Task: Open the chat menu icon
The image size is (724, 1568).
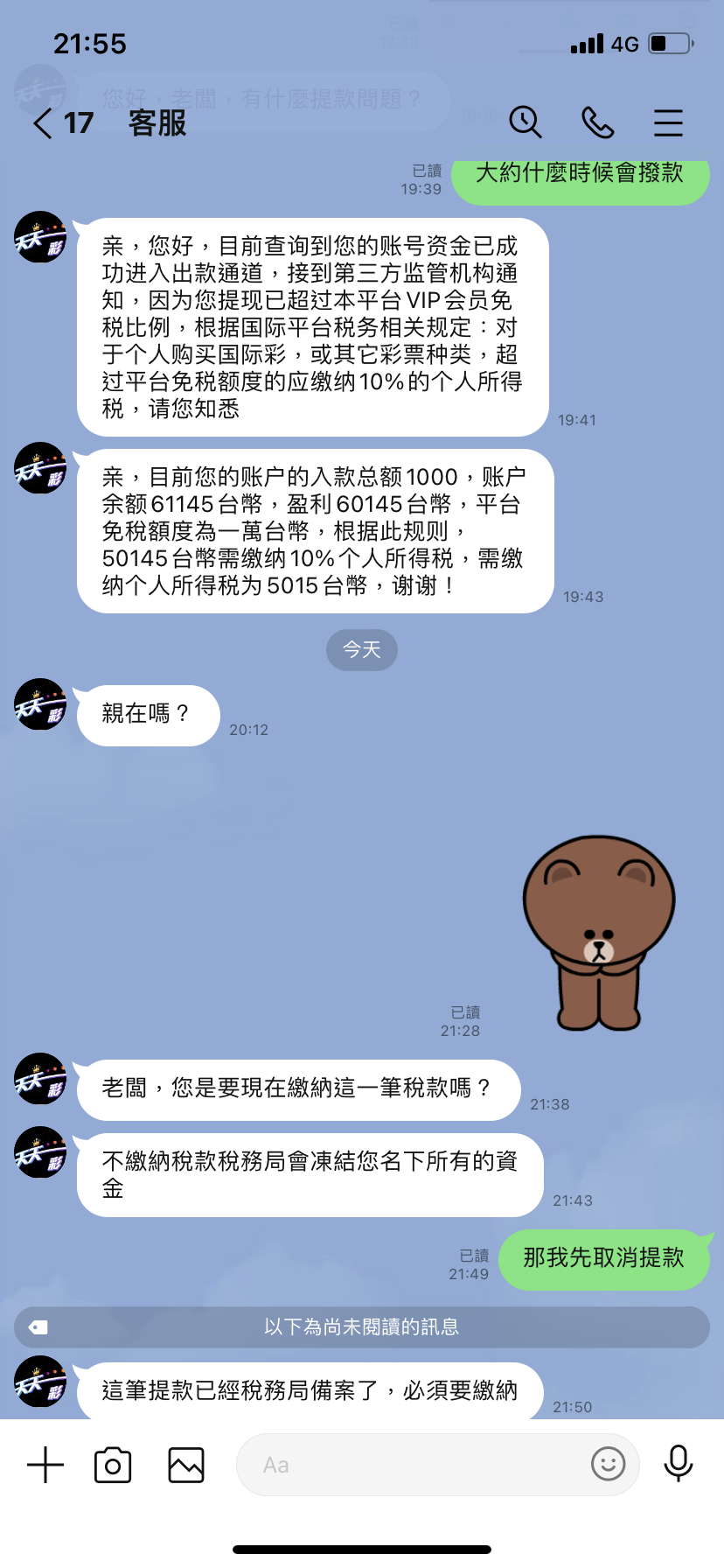Action: coord(668,123)
